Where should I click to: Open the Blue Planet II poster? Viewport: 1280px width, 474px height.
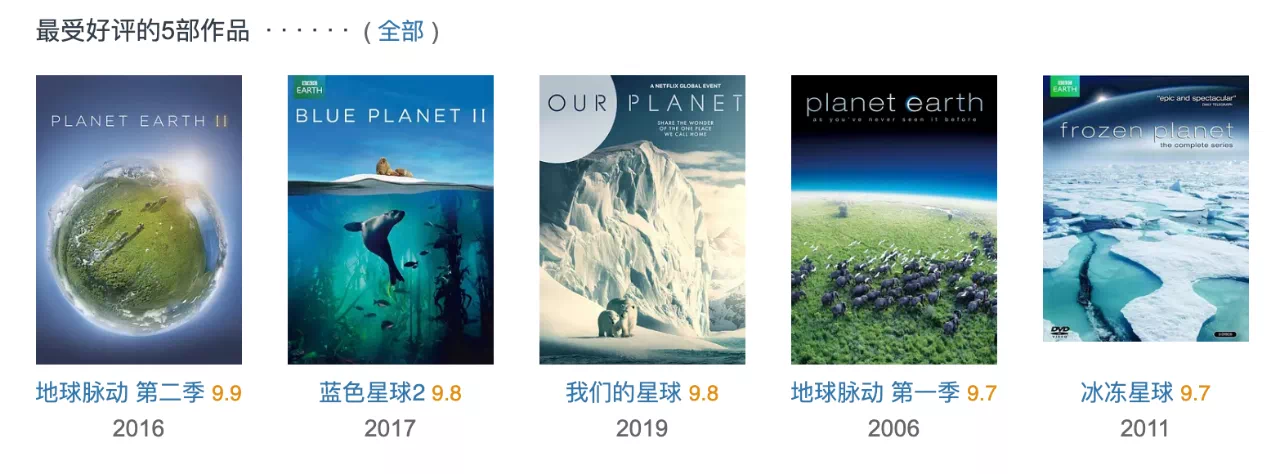[x=390, y=219]
